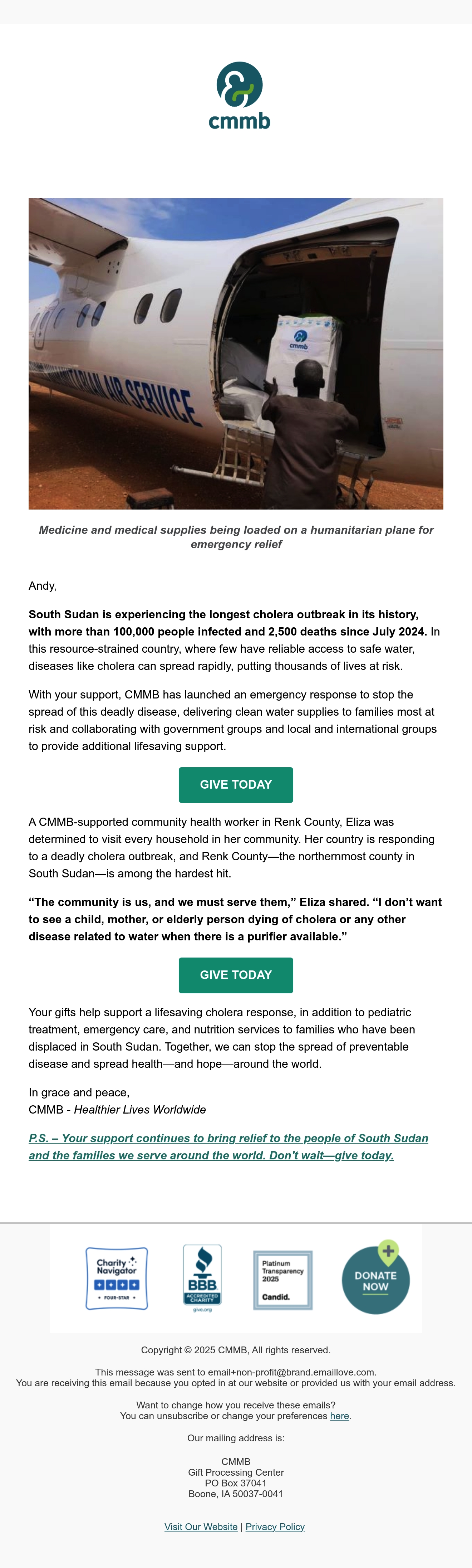Open the Privacy Policy link
The width and height of the screenshot is (472, 1568).
(x=275, y=1526)
